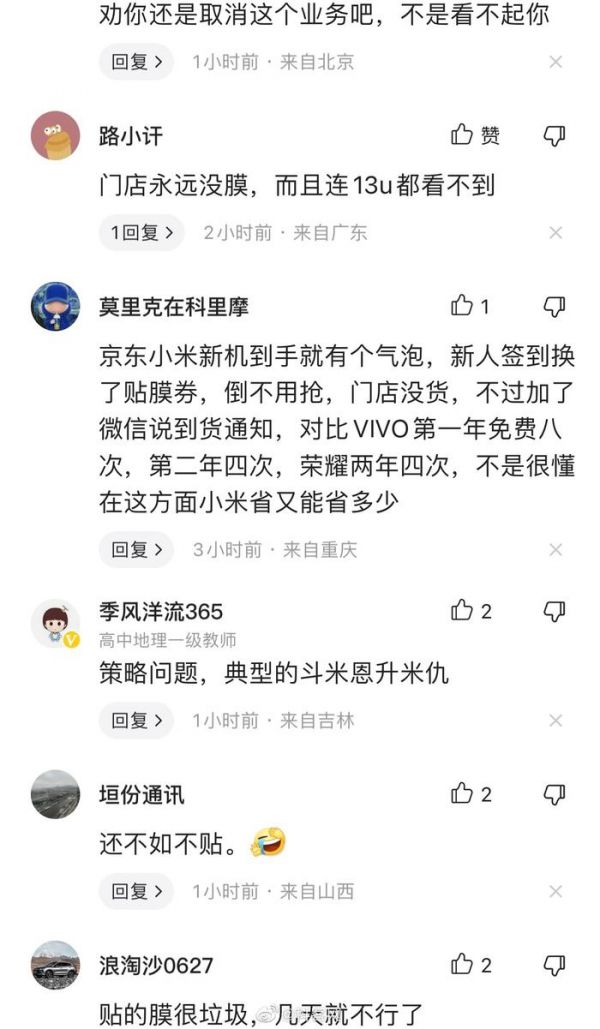600x1029 pixels.
Task: Like 浪淘沙0627's comment
Action: click(471, 965)
